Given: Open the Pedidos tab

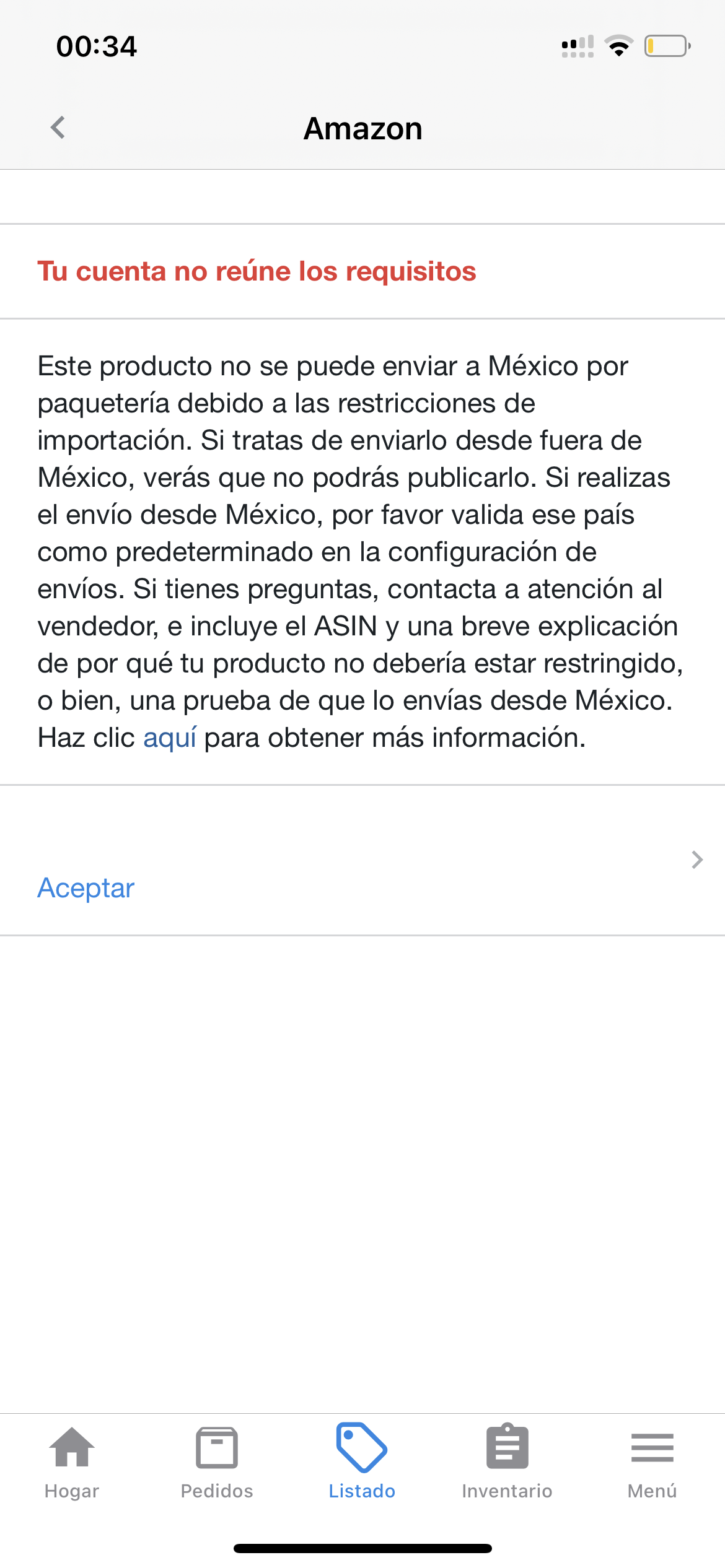Looking at the screenshot, I should (217, 1463).
